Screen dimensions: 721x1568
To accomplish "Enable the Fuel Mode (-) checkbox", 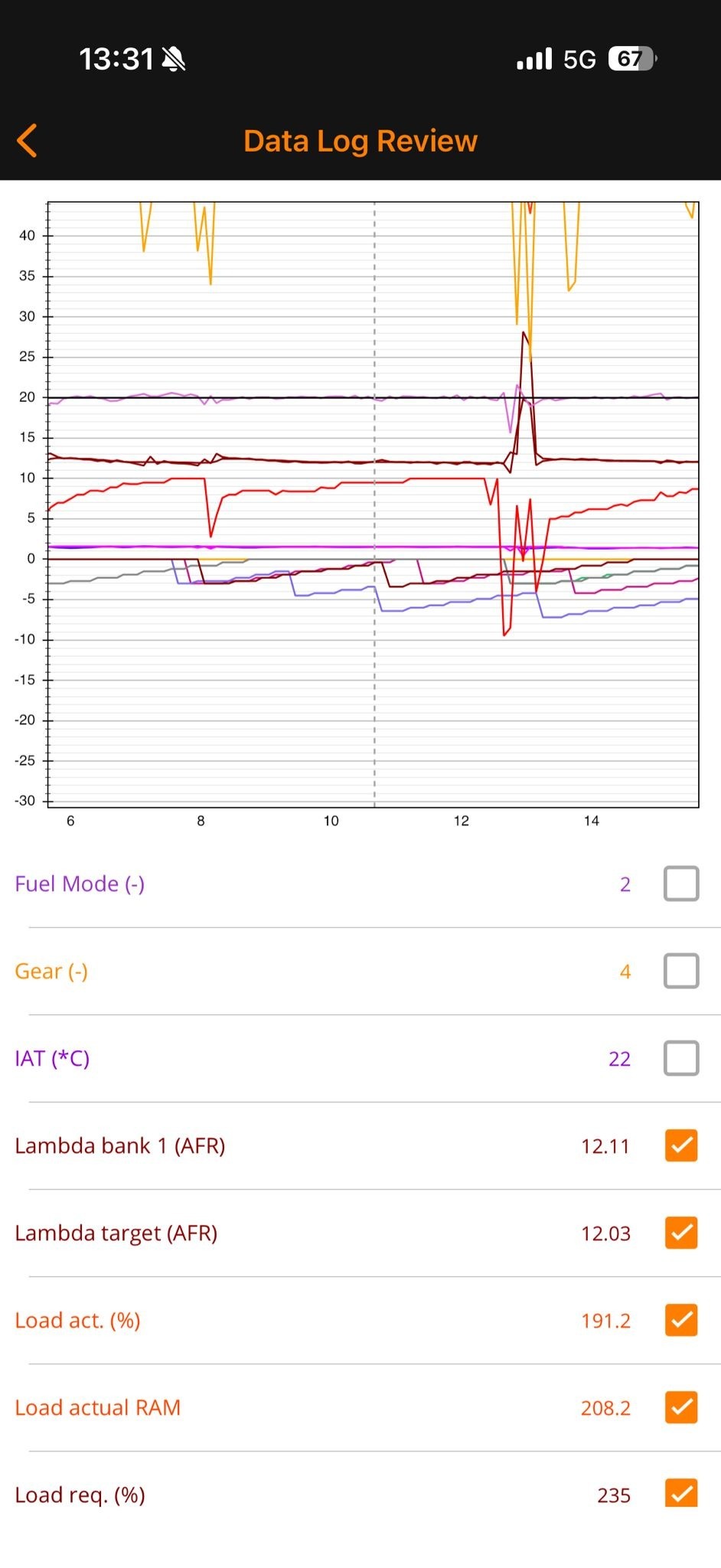I will point(681,884).
